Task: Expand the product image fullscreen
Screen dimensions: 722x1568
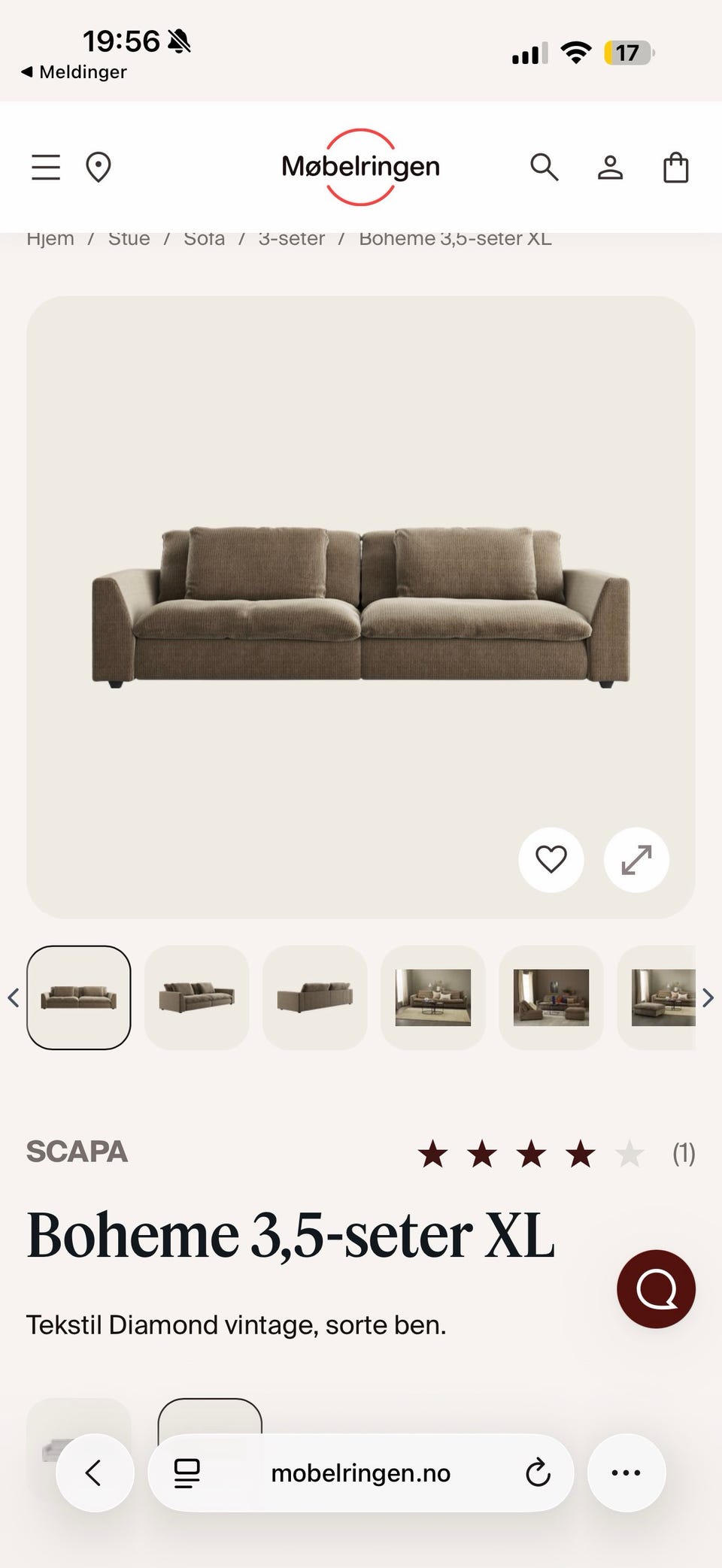Action: 636,860
